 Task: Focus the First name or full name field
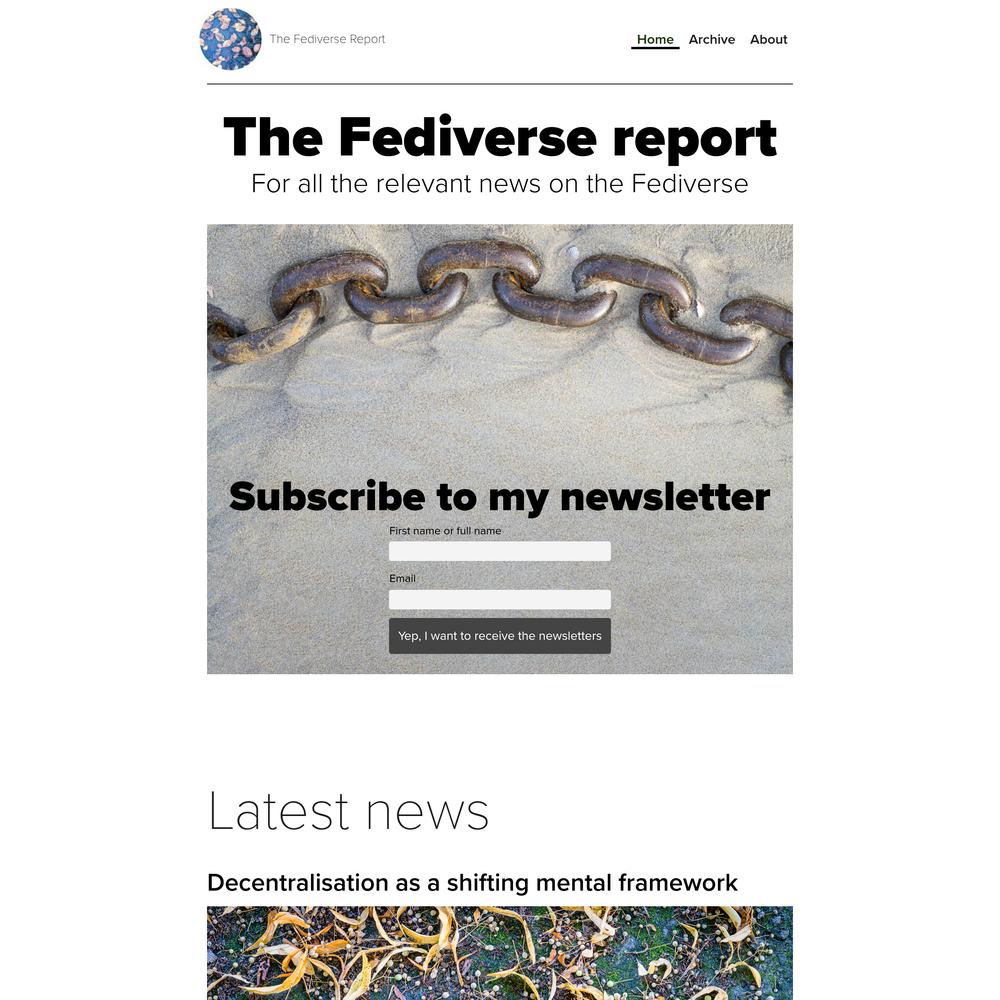[499, 551]
